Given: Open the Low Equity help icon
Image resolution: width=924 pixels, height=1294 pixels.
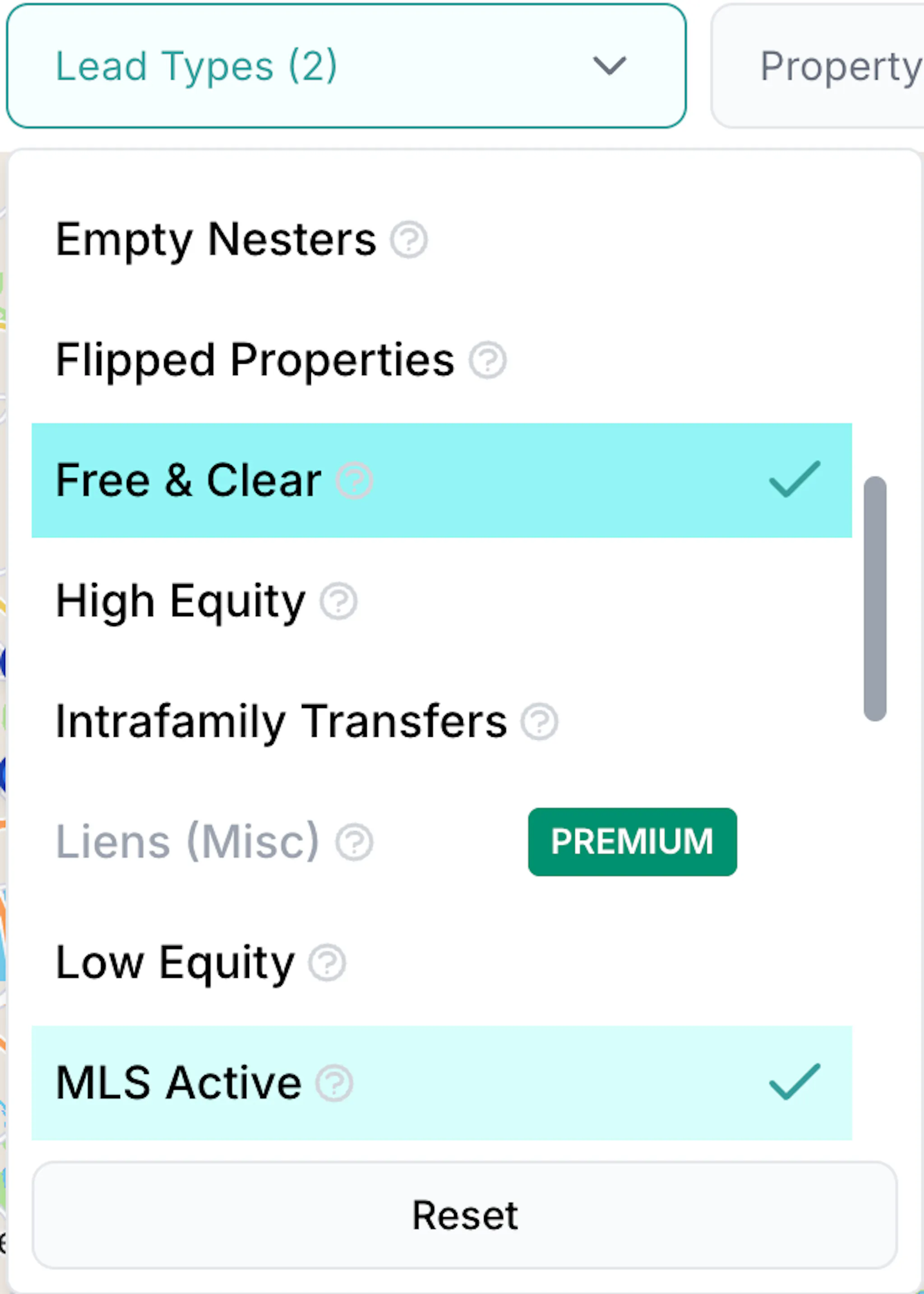Looking at the screenshot, I should click(327, 963).
